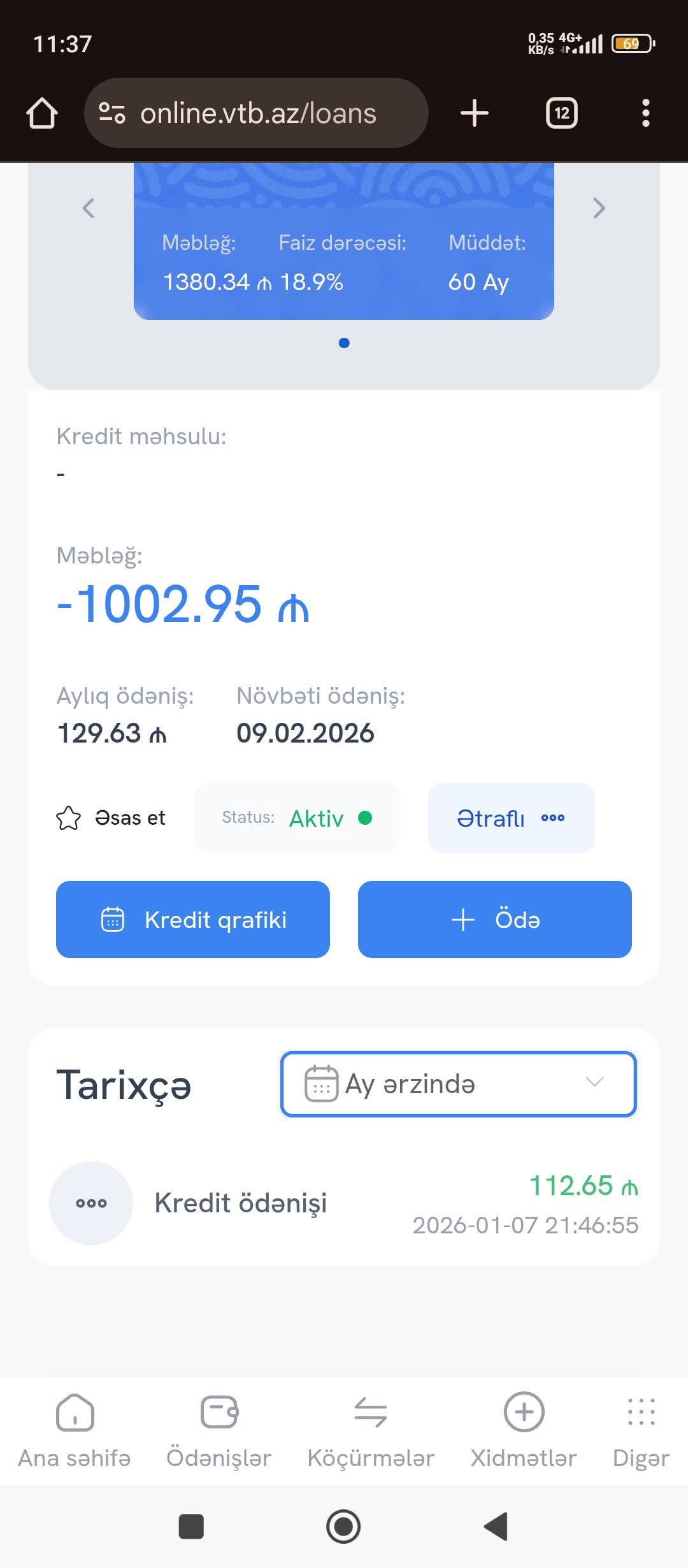The image size is (688, 1568).
Task: Mark this loan with Əsas et
Action: pyautogui.click(x=111, y=818)
